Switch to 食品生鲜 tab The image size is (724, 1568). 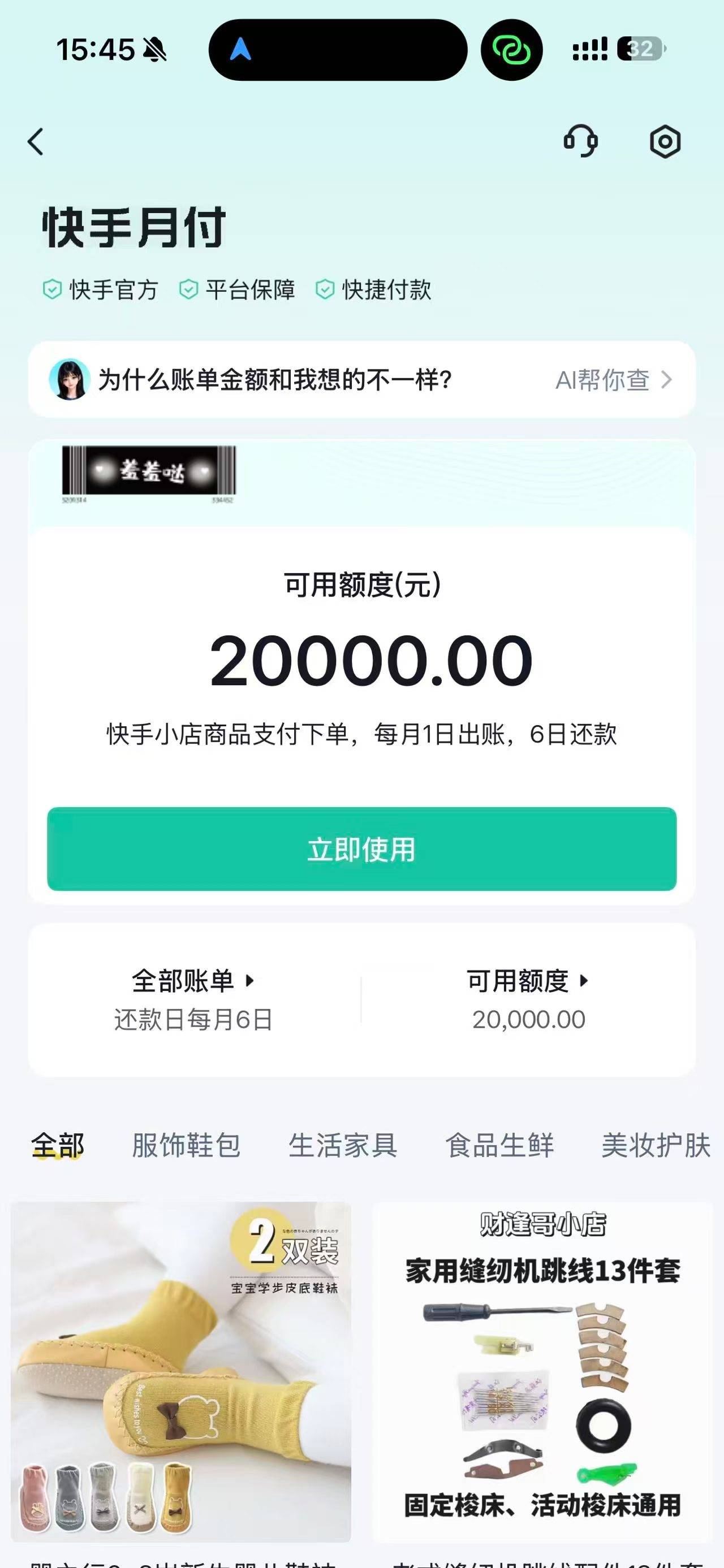pos(500,1146)
